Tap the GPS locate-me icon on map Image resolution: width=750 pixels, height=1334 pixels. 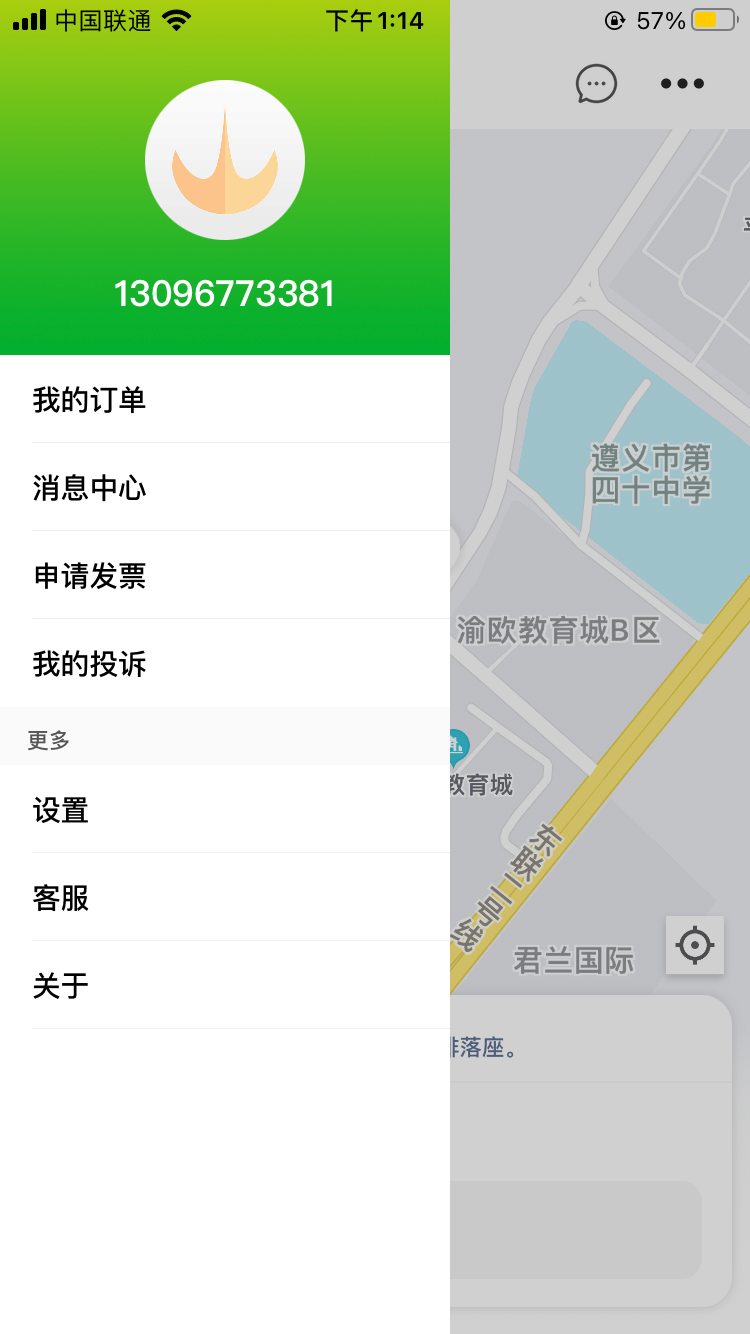point(694,945)
